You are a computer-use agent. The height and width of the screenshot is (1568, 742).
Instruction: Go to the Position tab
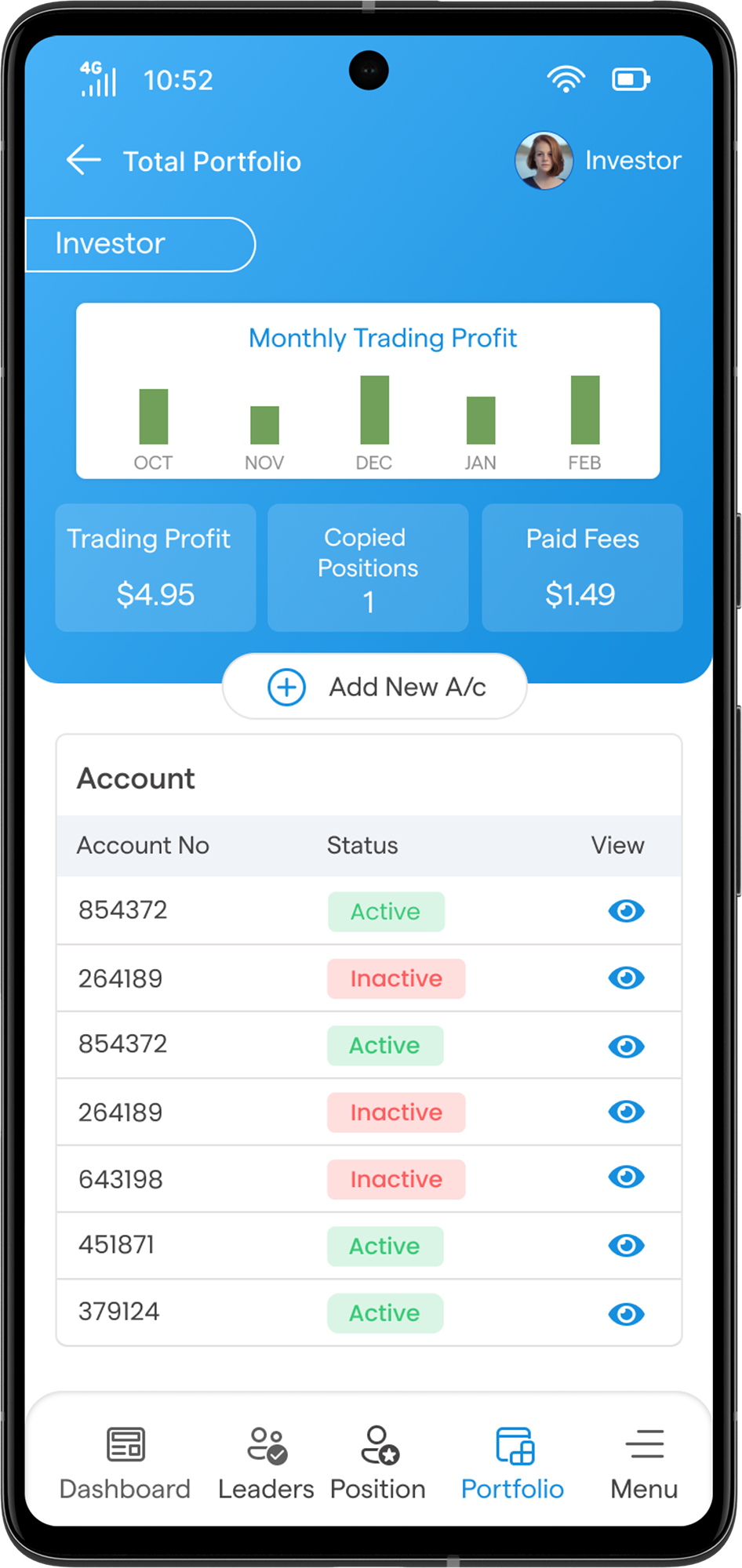378,1463
